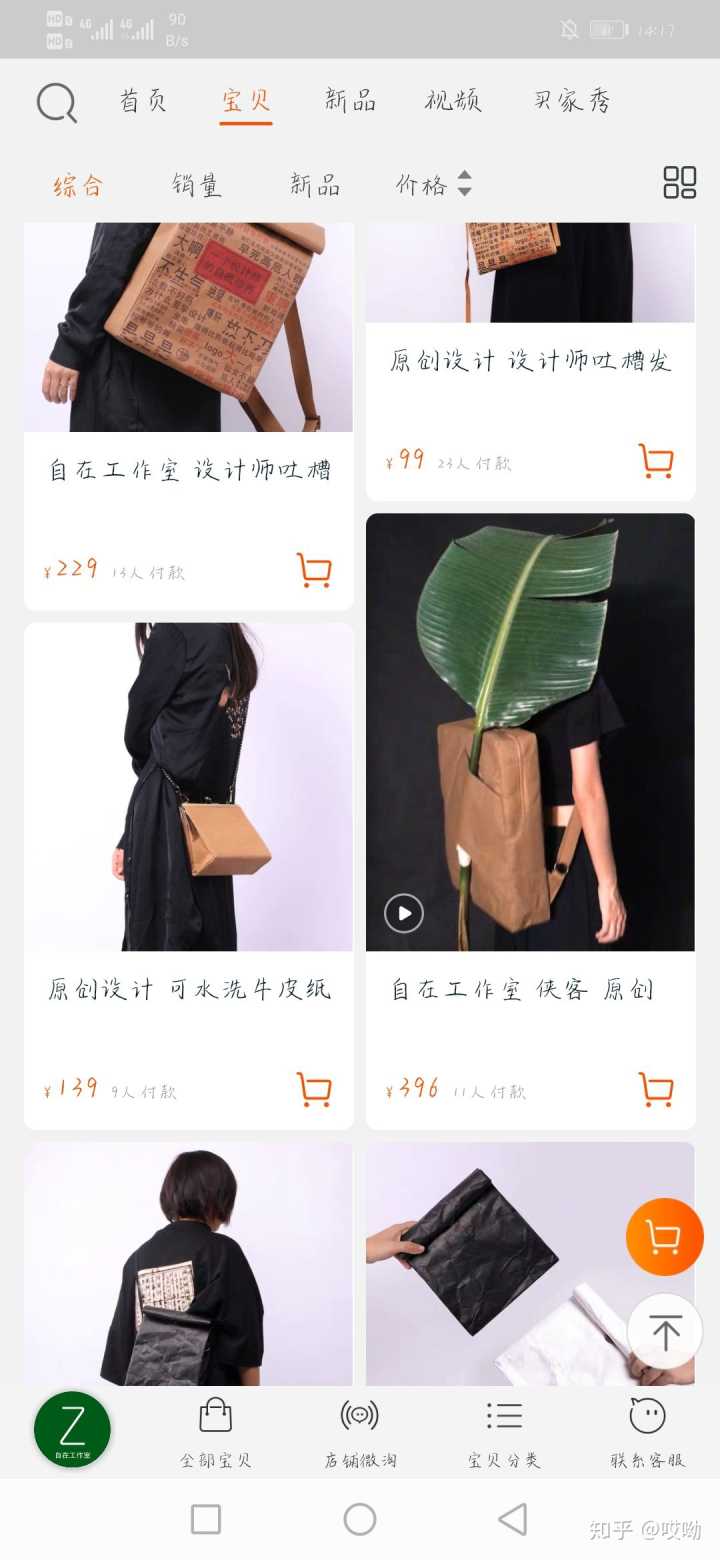Open 宝贝分类 categories
Image resolution: width=720 pixels, height=1560 pixels.
point(504,1432)
